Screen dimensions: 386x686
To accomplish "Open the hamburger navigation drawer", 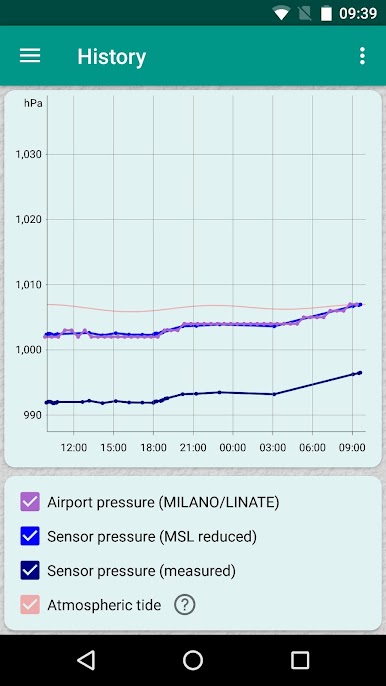I will pyautogui.click(x=30, y=56).
